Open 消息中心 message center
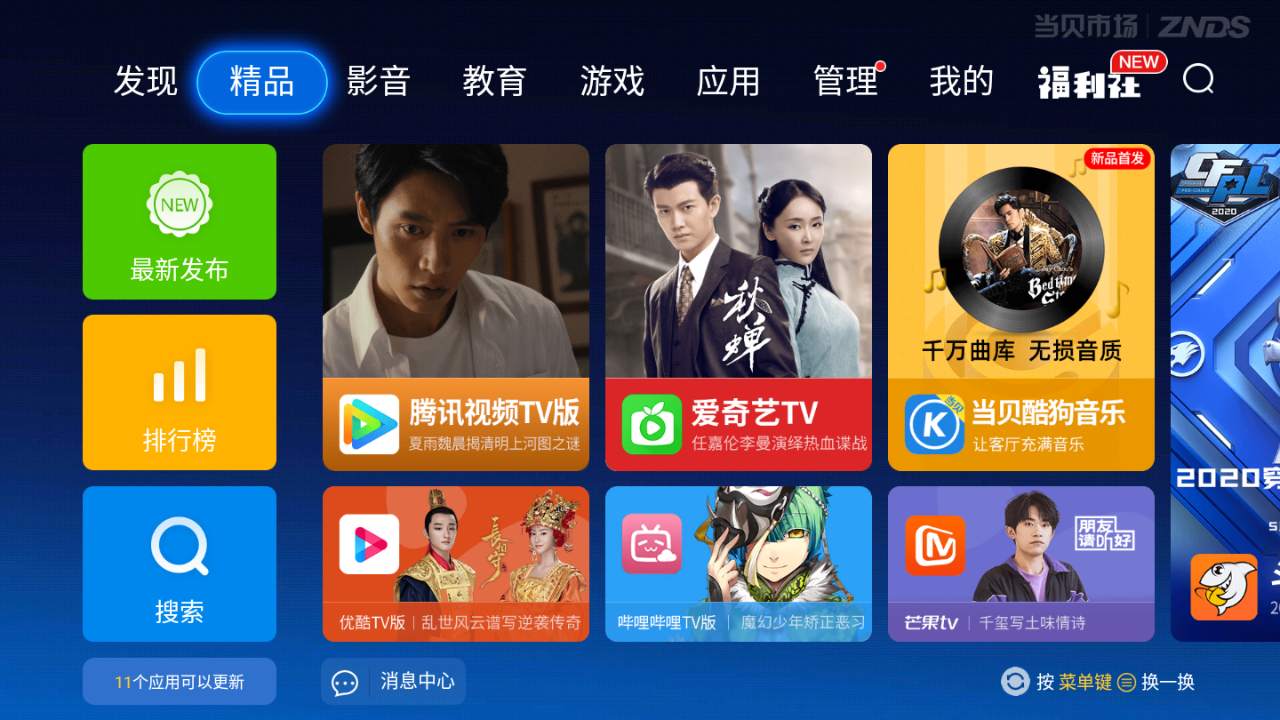Screen dimensions: 1280x720 (393, 682)
